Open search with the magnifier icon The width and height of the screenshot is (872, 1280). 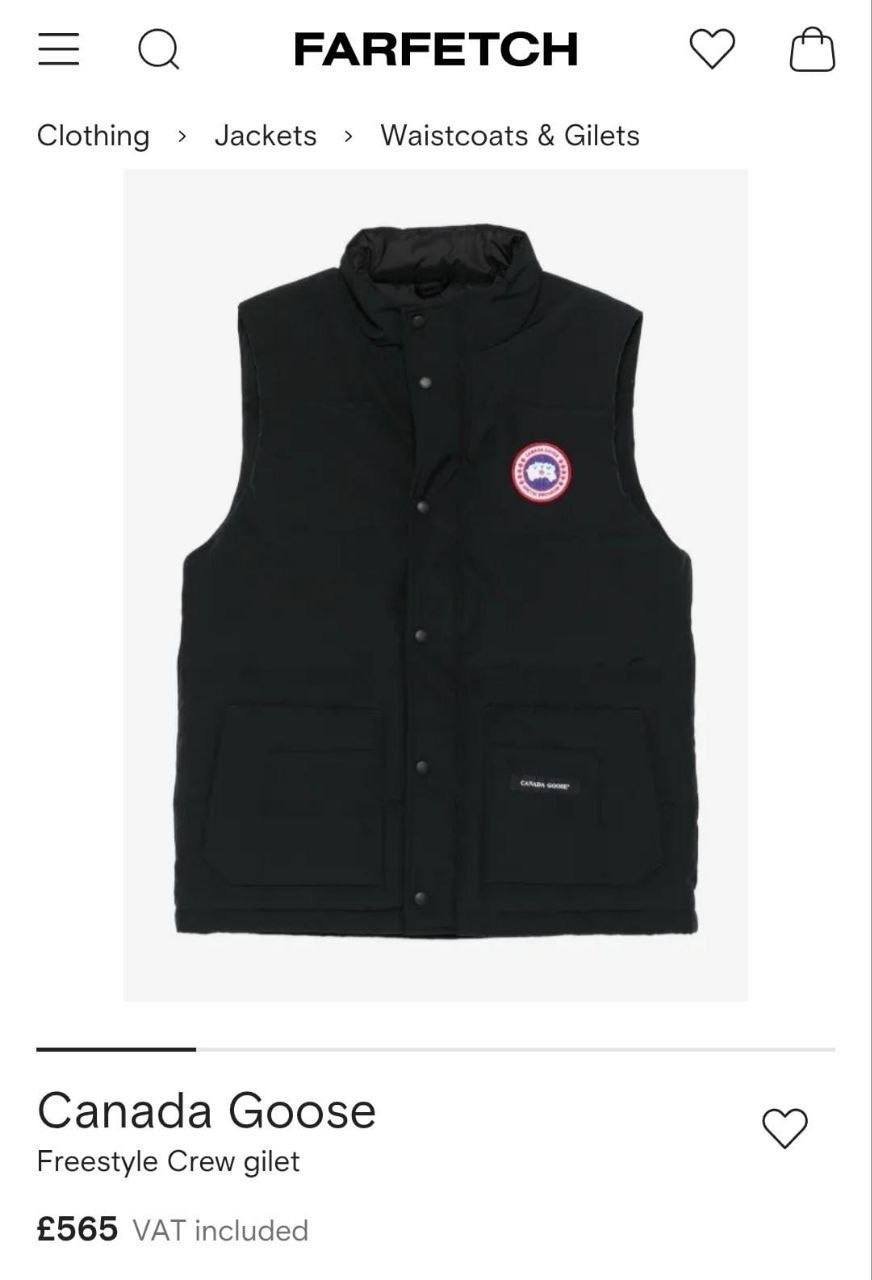tap(158, 49)
